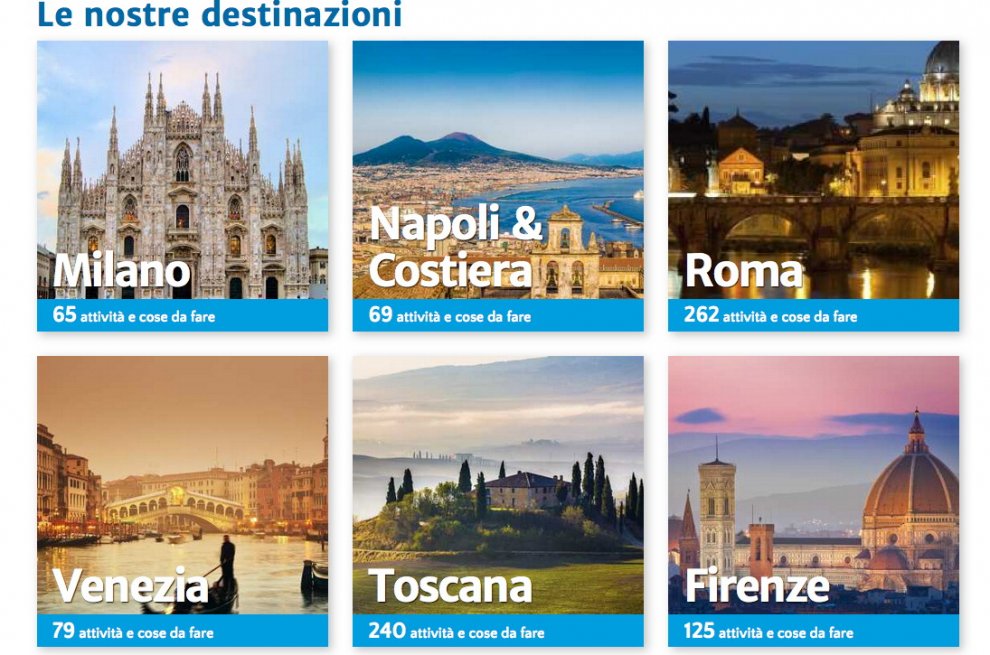Select the Roma destination tile
This screenshot has height=655, width=990.
[x=813, y=186]
